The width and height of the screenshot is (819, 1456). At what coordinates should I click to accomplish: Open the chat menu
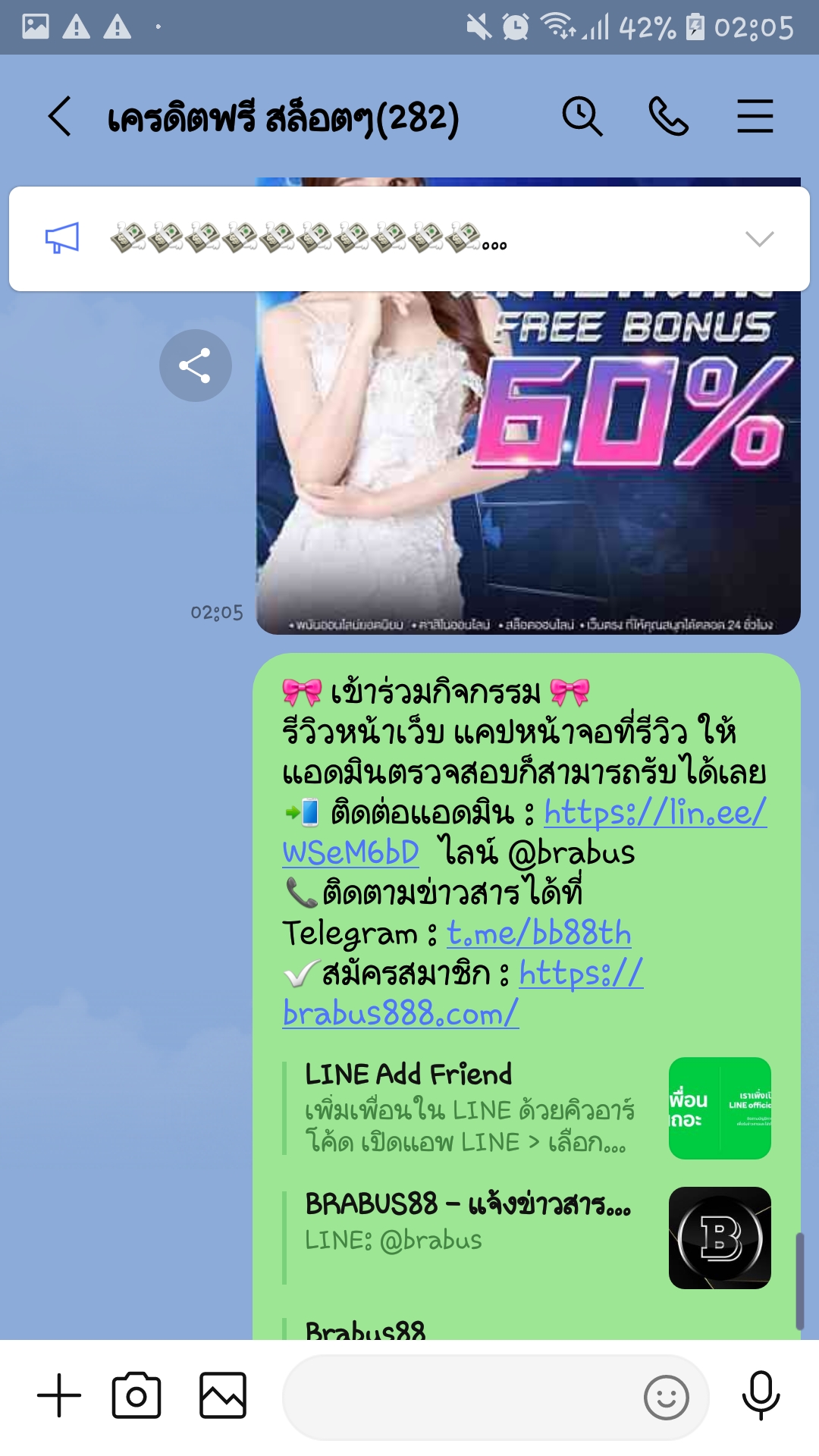755,117
